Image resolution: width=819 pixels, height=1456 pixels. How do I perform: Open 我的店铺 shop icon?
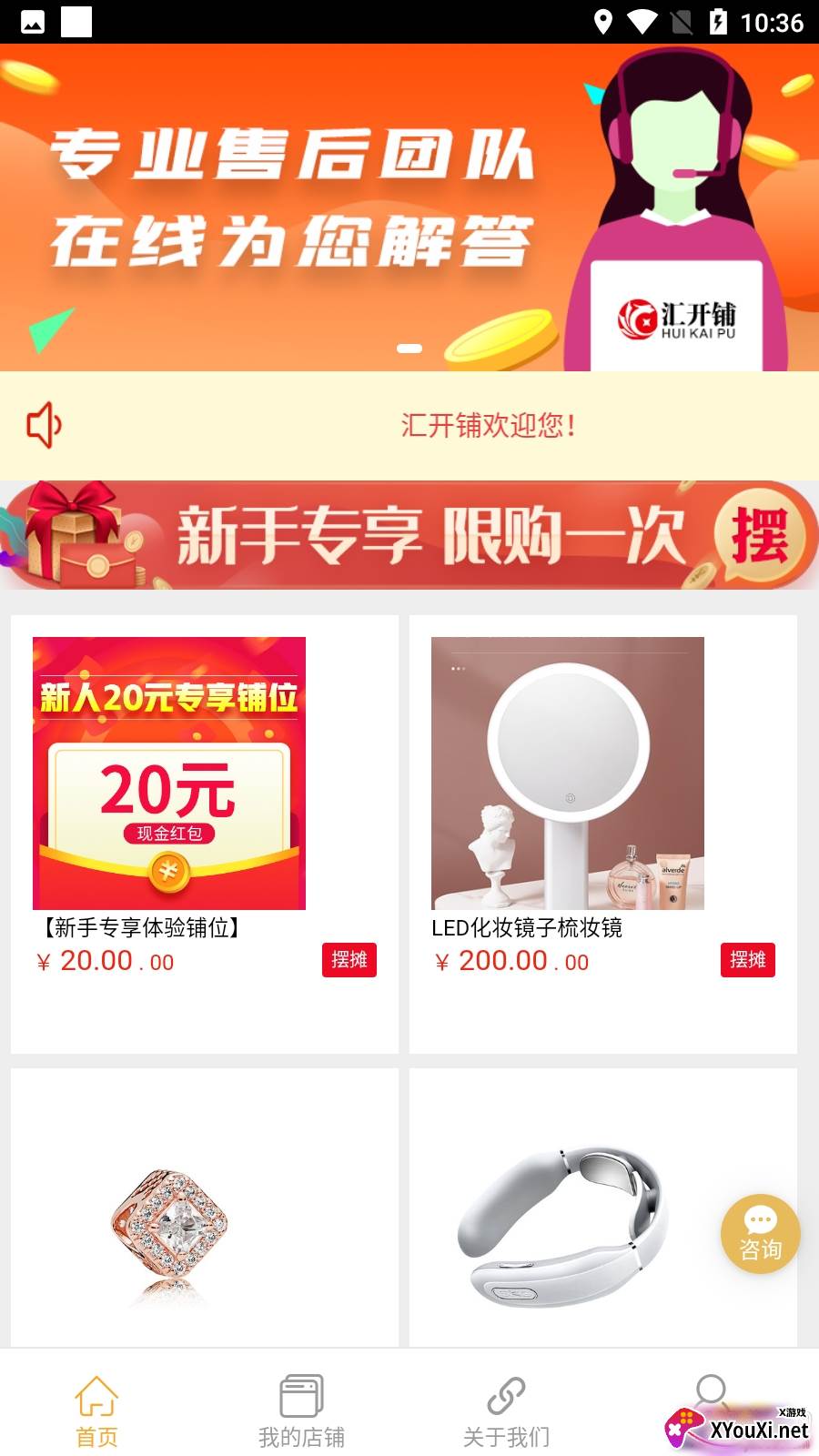tap(302, 1394)
